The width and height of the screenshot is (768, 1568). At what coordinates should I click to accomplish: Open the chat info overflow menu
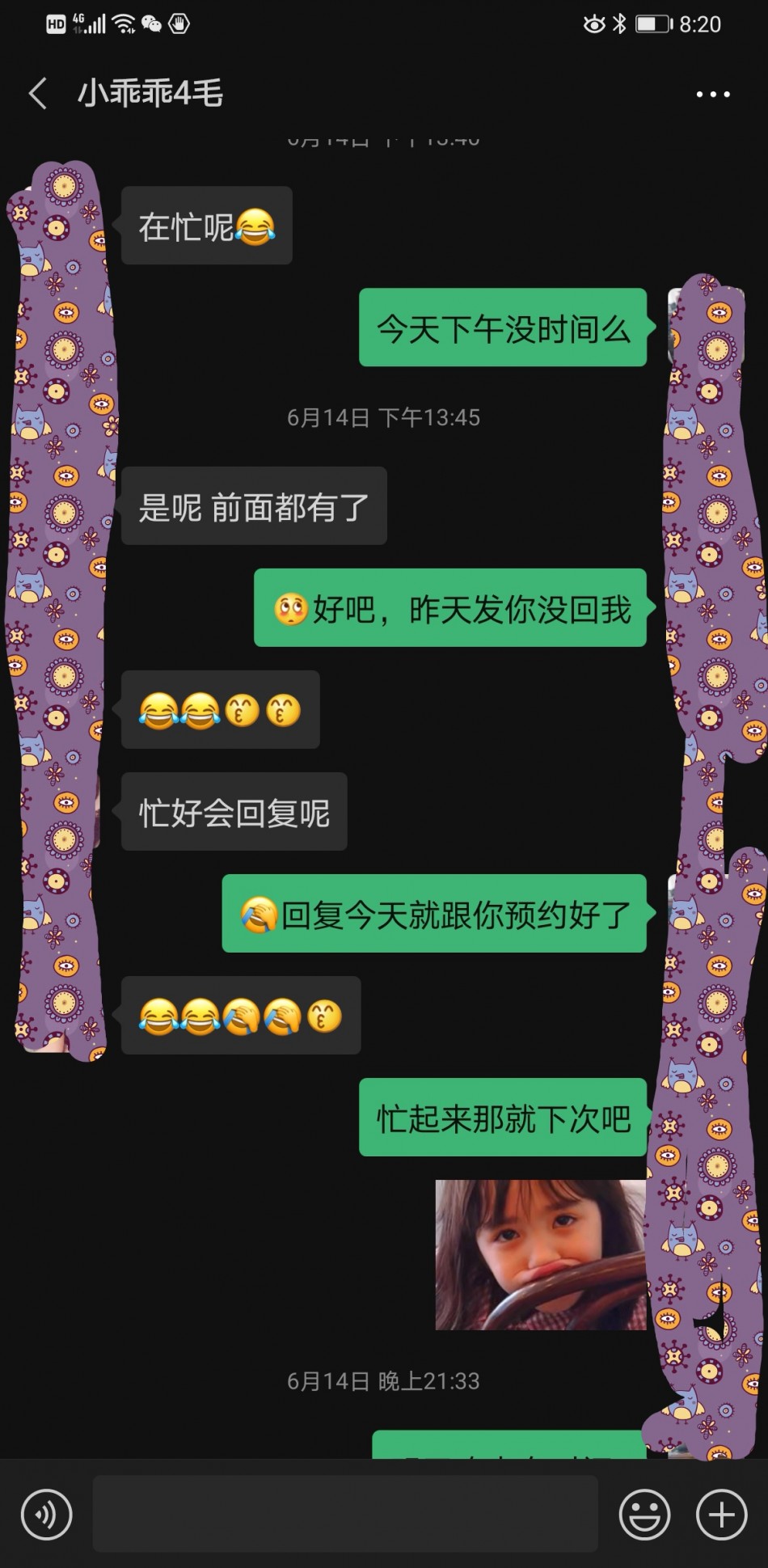tap(712, 95)
